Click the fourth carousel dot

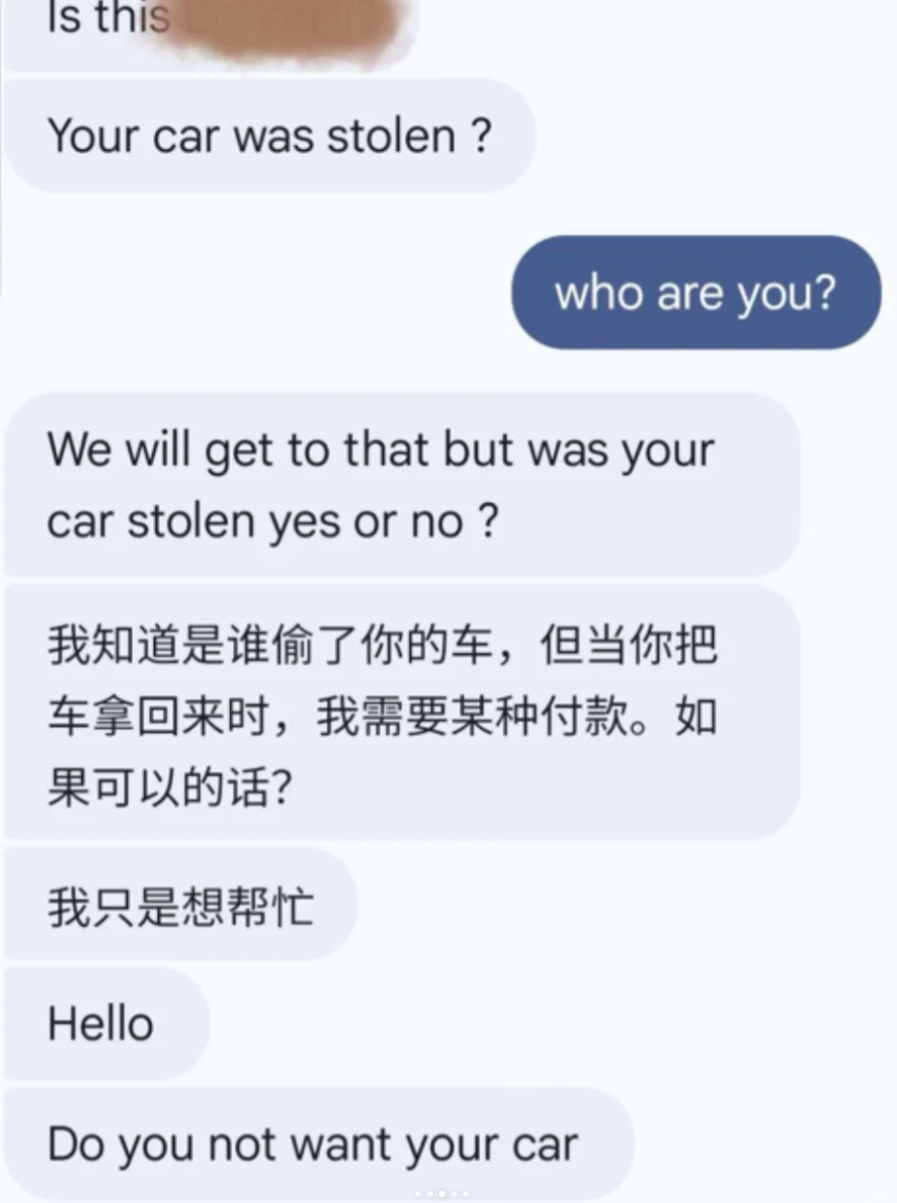(454, 1194)
